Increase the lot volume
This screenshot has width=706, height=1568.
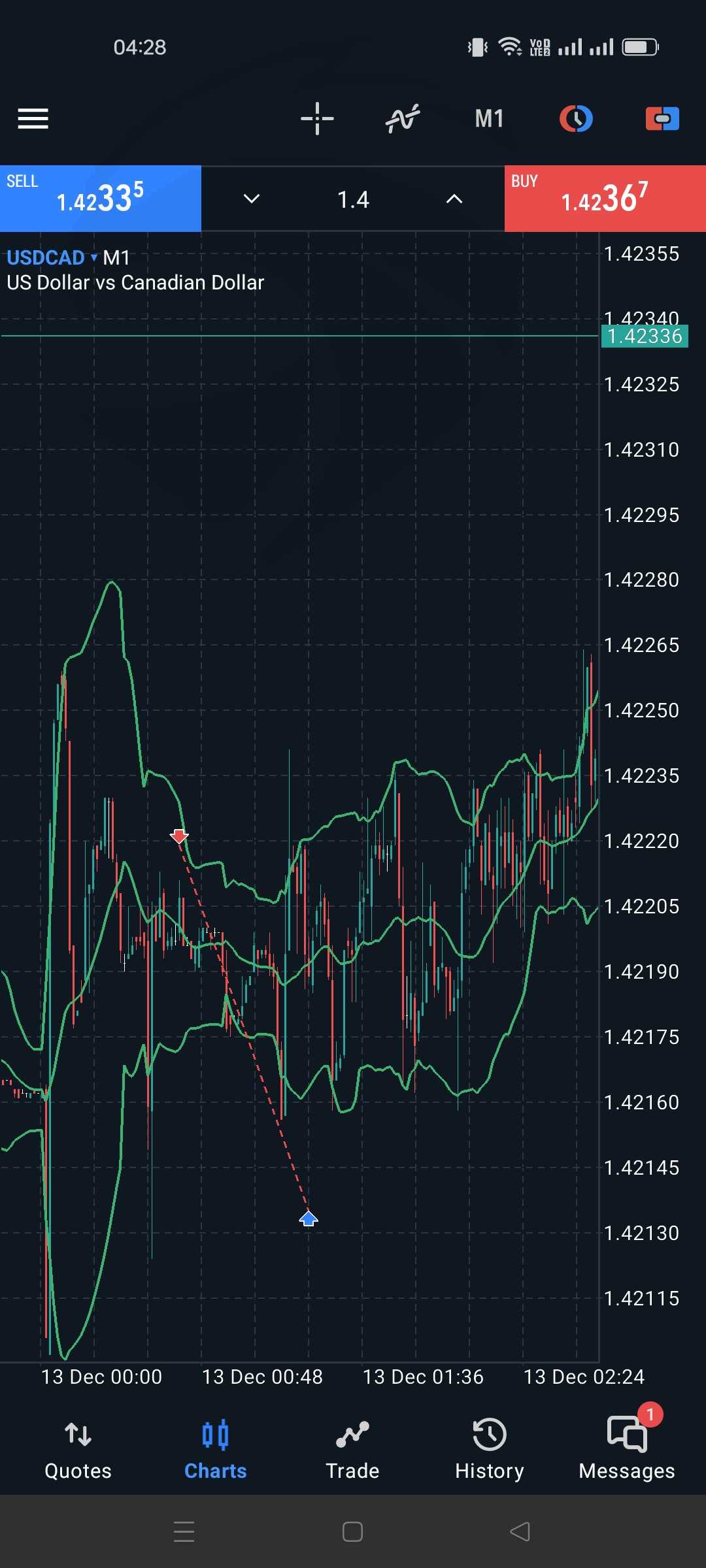coord(454,199)
